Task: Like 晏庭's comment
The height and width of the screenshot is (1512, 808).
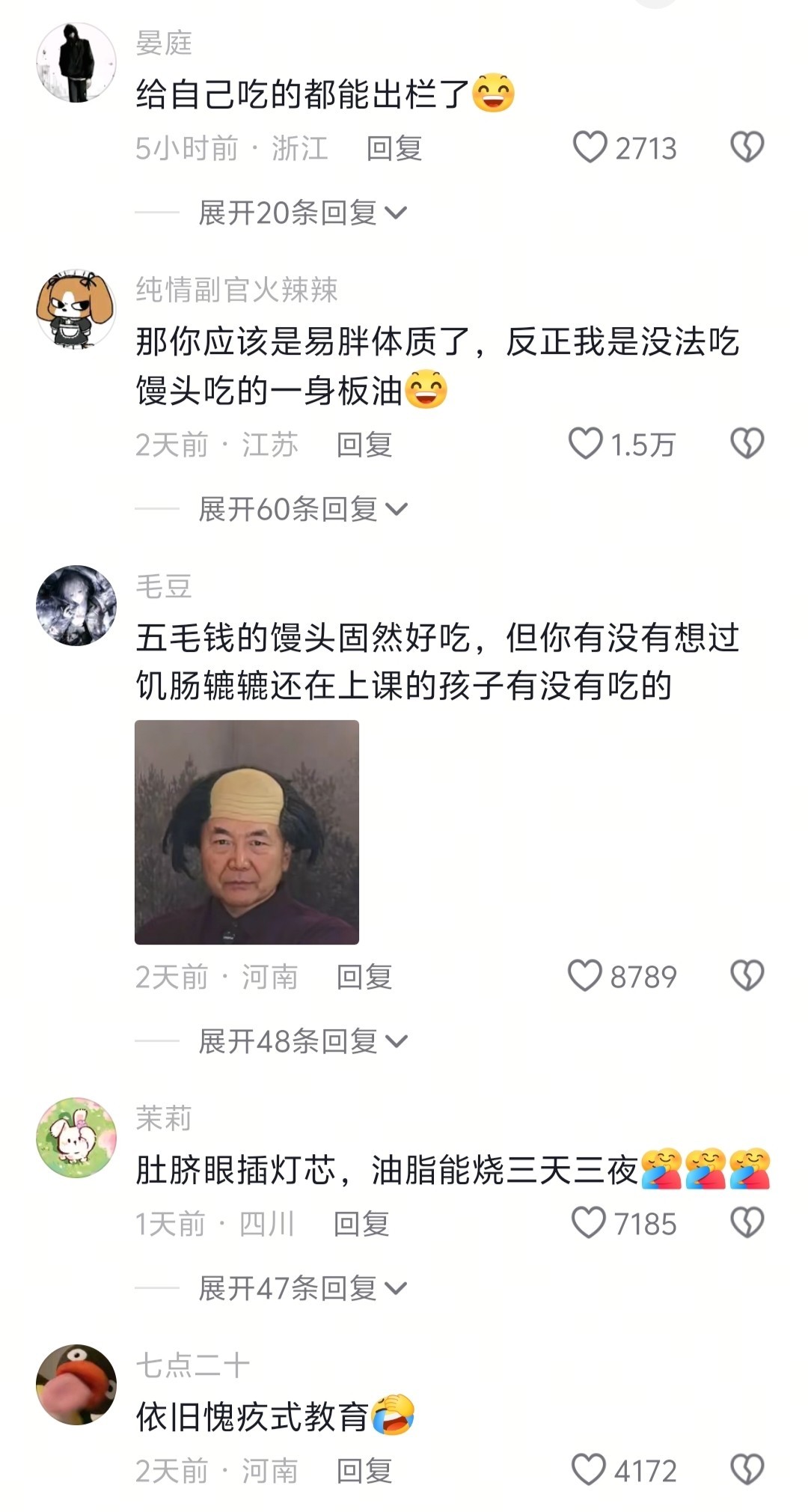Action: click(x=590, y=147)
